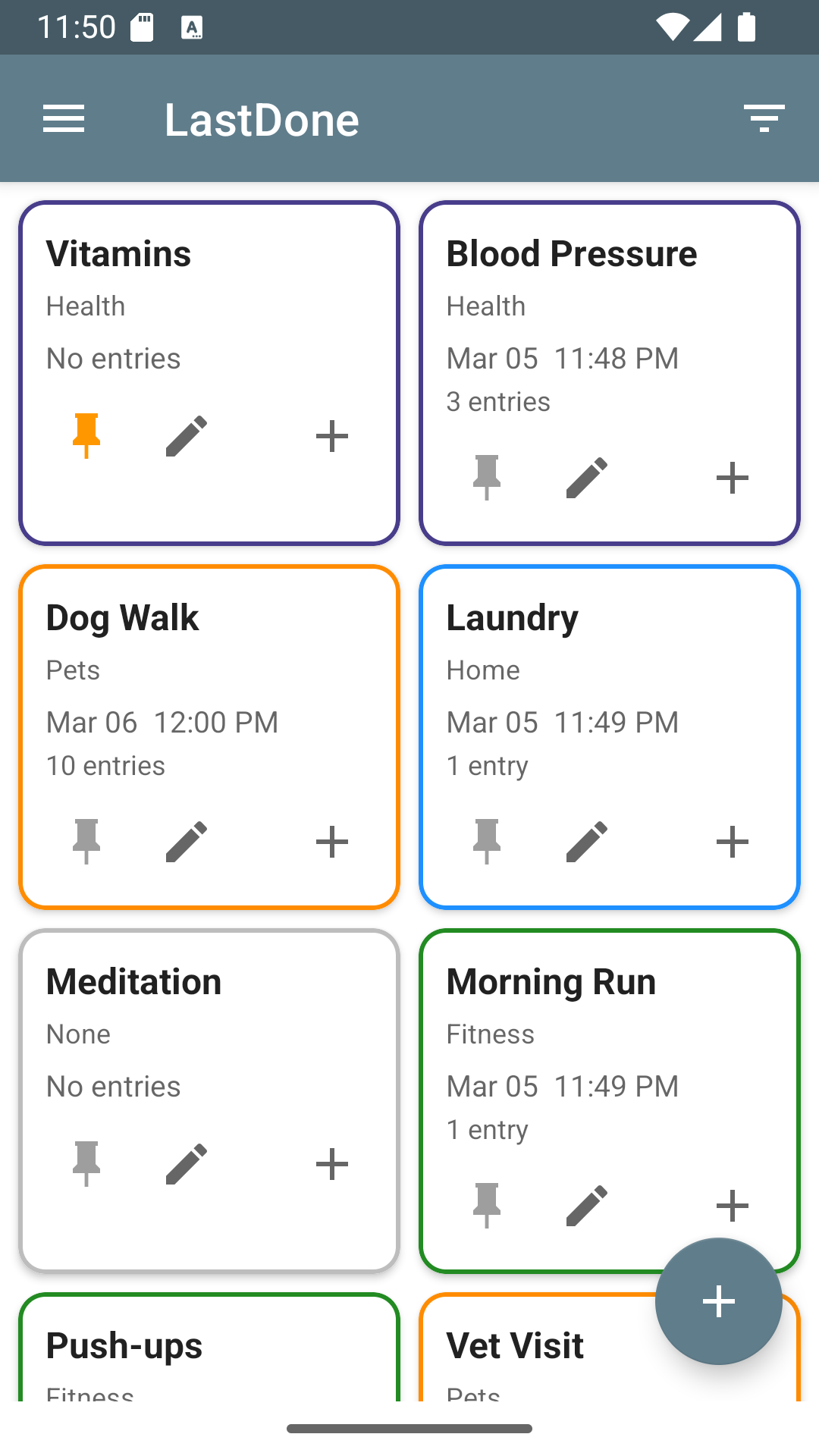Add an entry to Meditation
The height and width of the screenshot is (1456, 819).
pos(332,1163)
